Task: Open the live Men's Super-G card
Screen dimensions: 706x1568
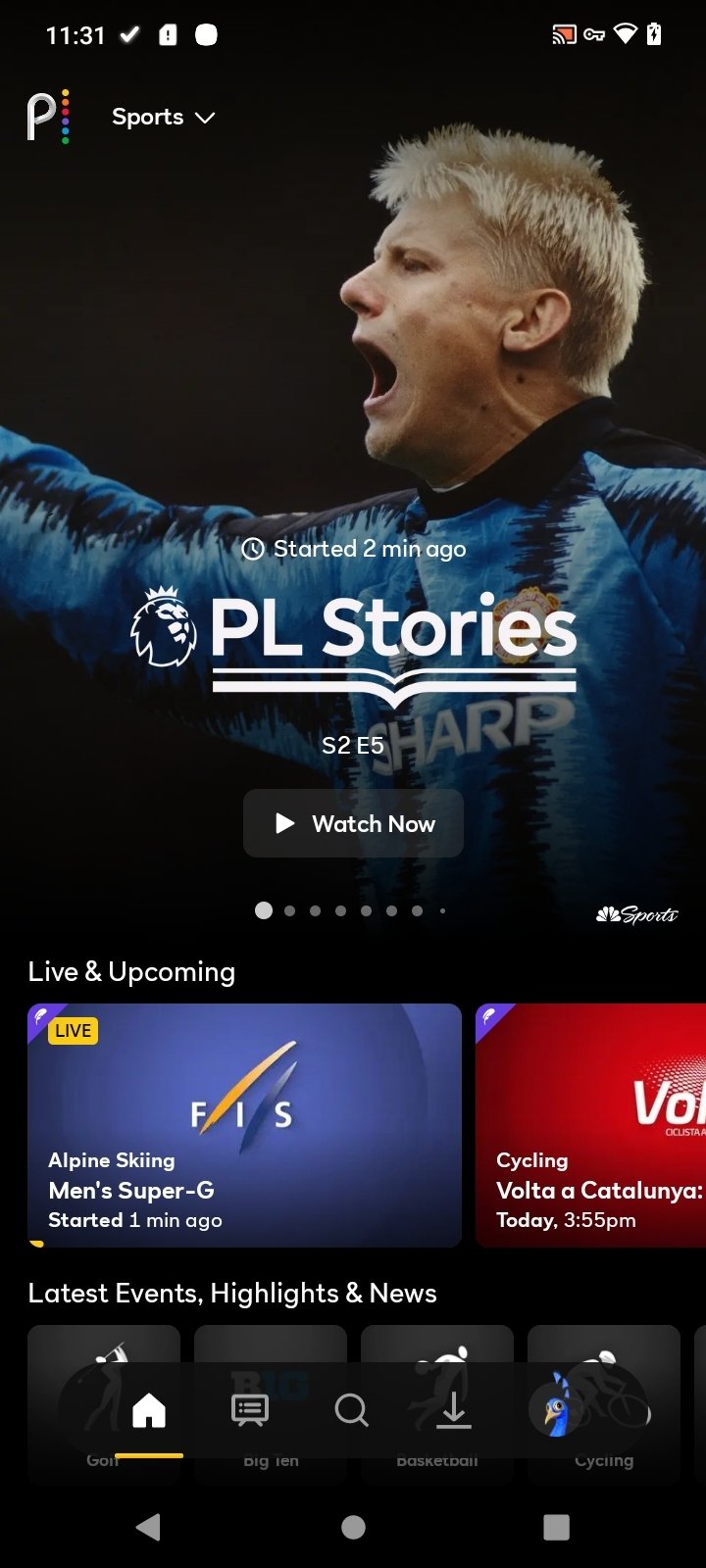Action: click(244, 1125)
